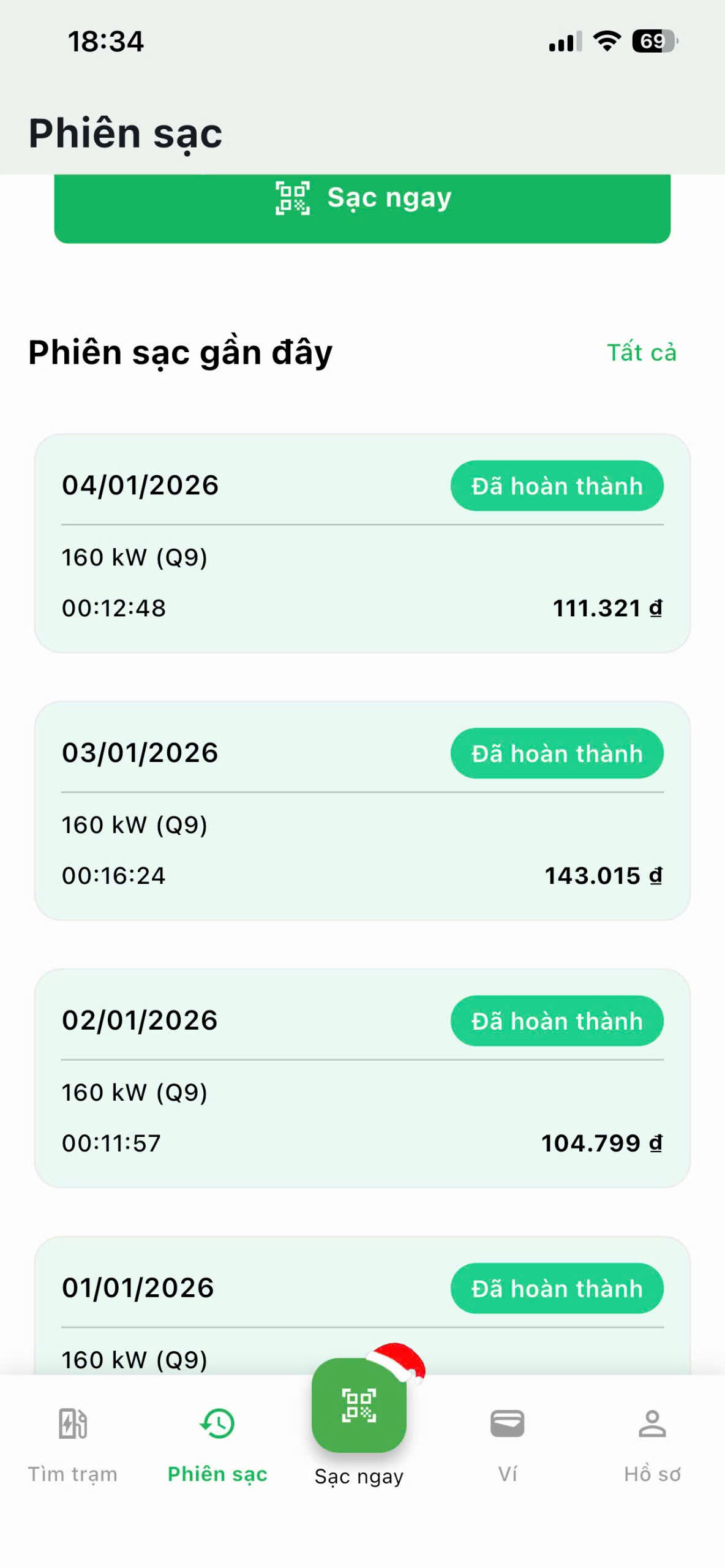Screen dimensions: 725x1568
Task: Select the 02/01/2026 charging session card
Action: click(x=362, y=1077)
